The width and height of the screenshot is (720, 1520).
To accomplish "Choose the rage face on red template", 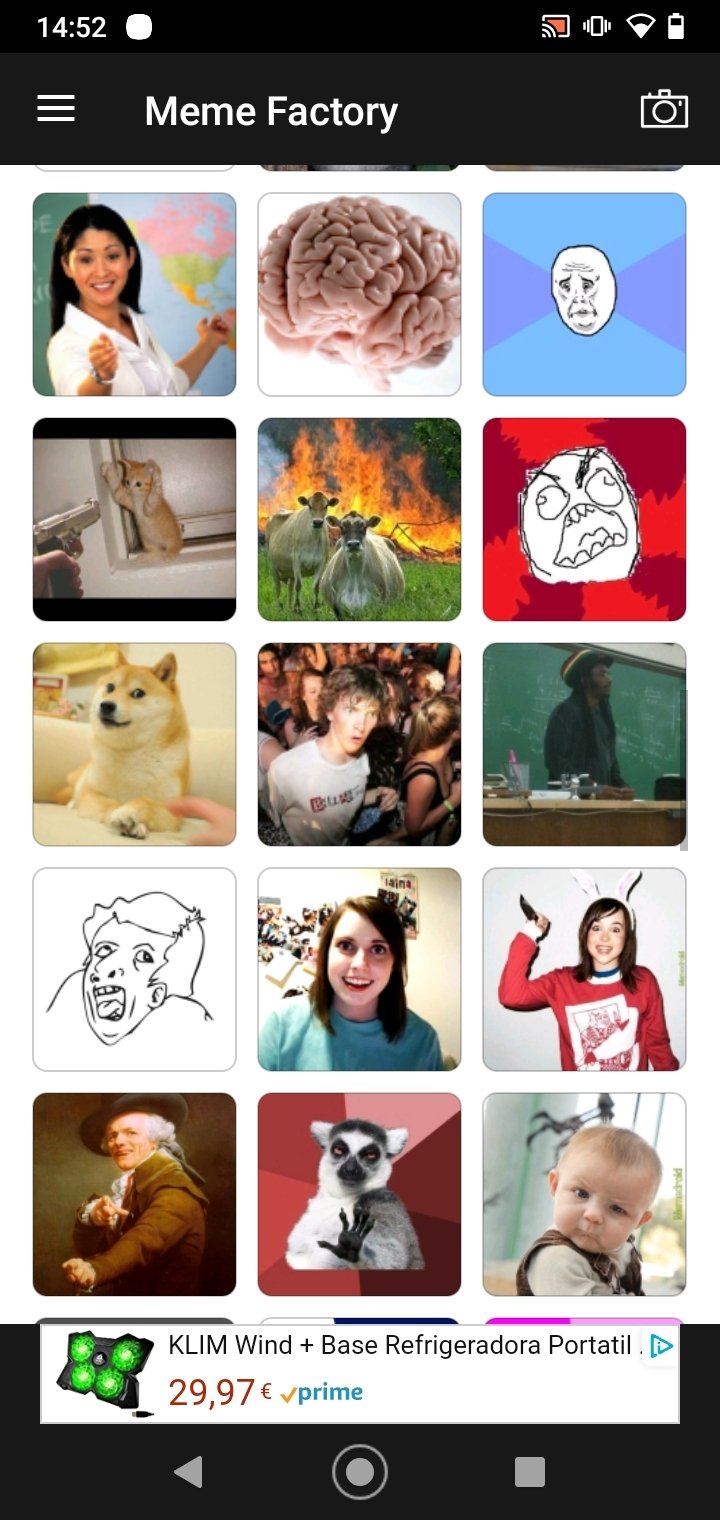I will [x=585, y=519].
